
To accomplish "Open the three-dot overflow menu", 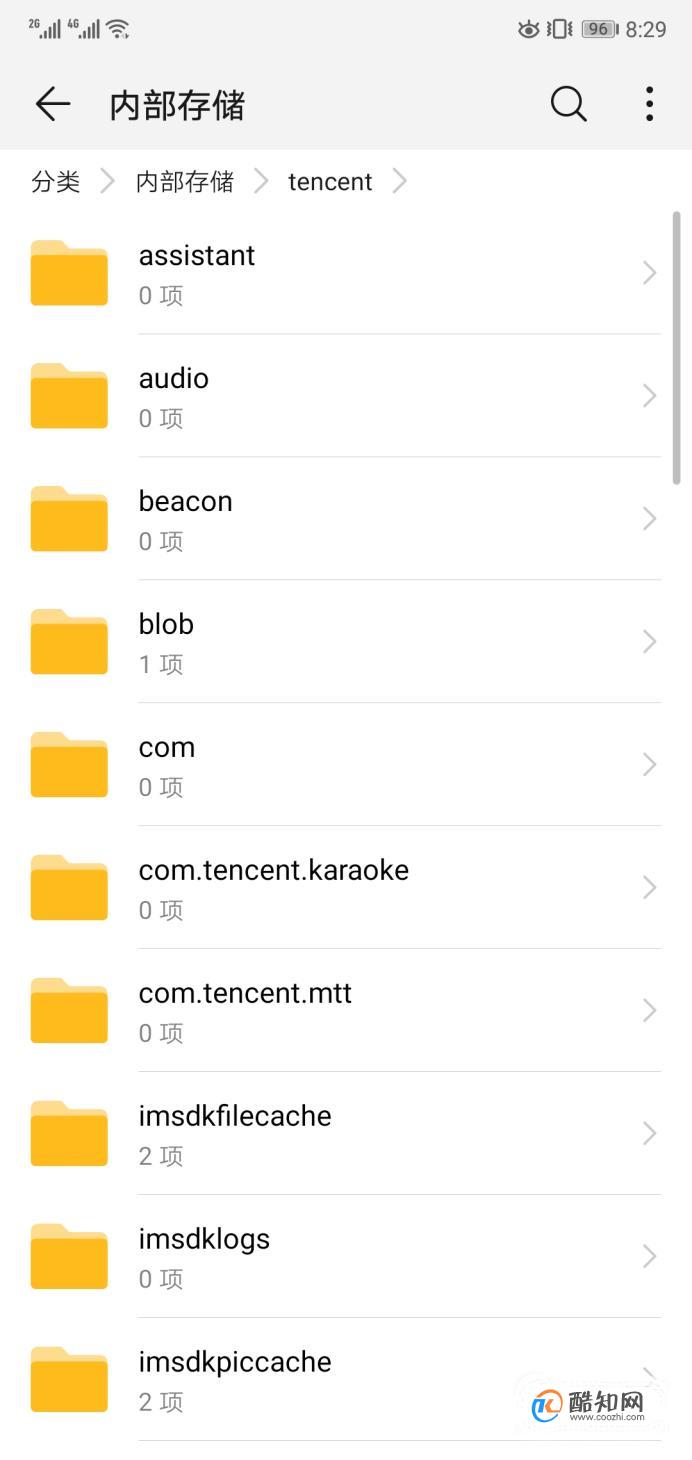I will [649, 104].
